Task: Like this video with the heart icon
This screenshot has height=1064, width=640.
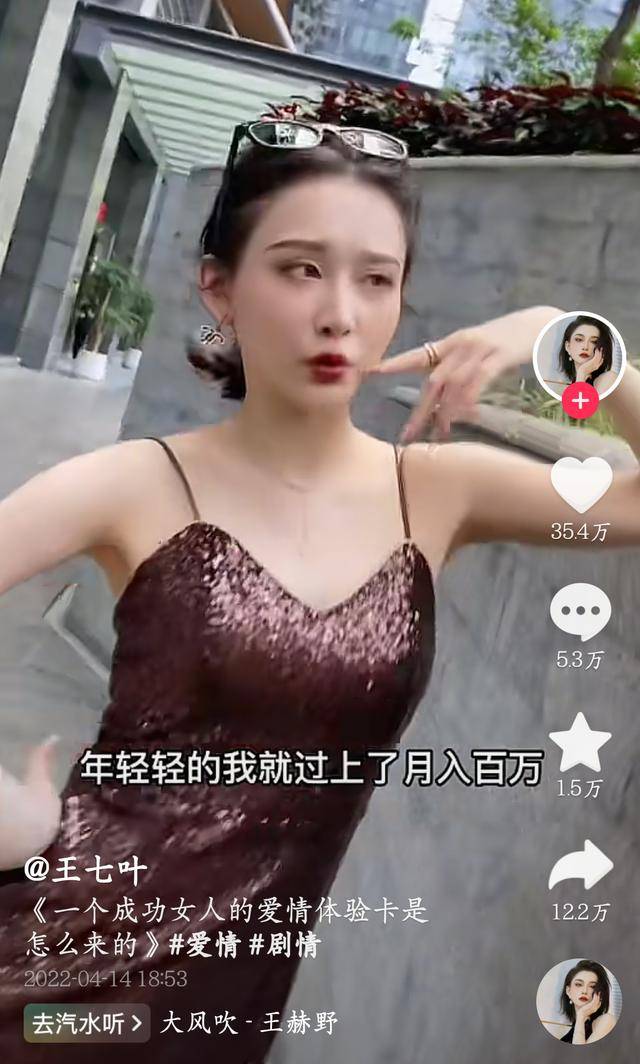Action: (581, 485)
